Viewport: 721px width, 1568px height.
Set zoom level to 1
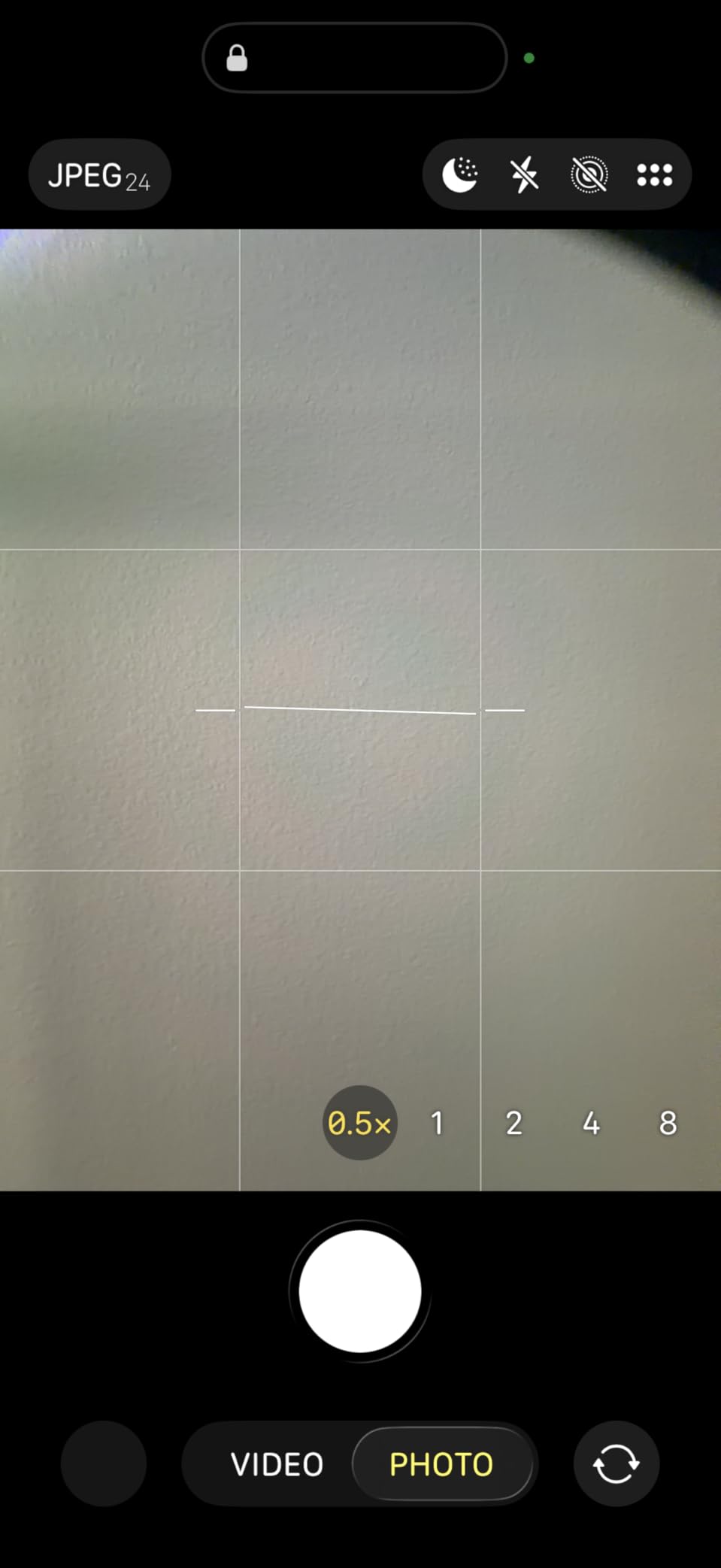[x=437, y=1122]
